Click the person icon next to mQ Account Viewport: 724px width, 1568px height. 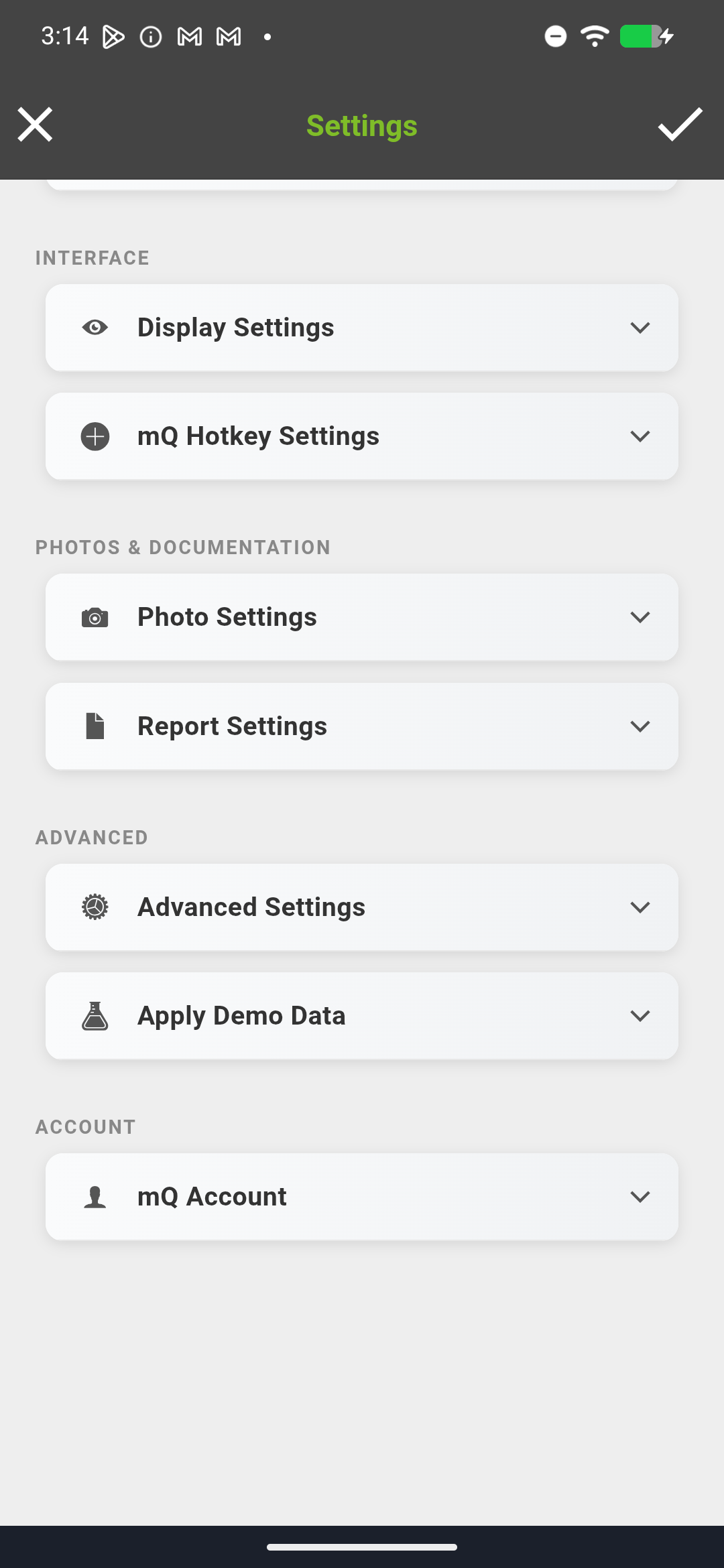click(95, 1197)
